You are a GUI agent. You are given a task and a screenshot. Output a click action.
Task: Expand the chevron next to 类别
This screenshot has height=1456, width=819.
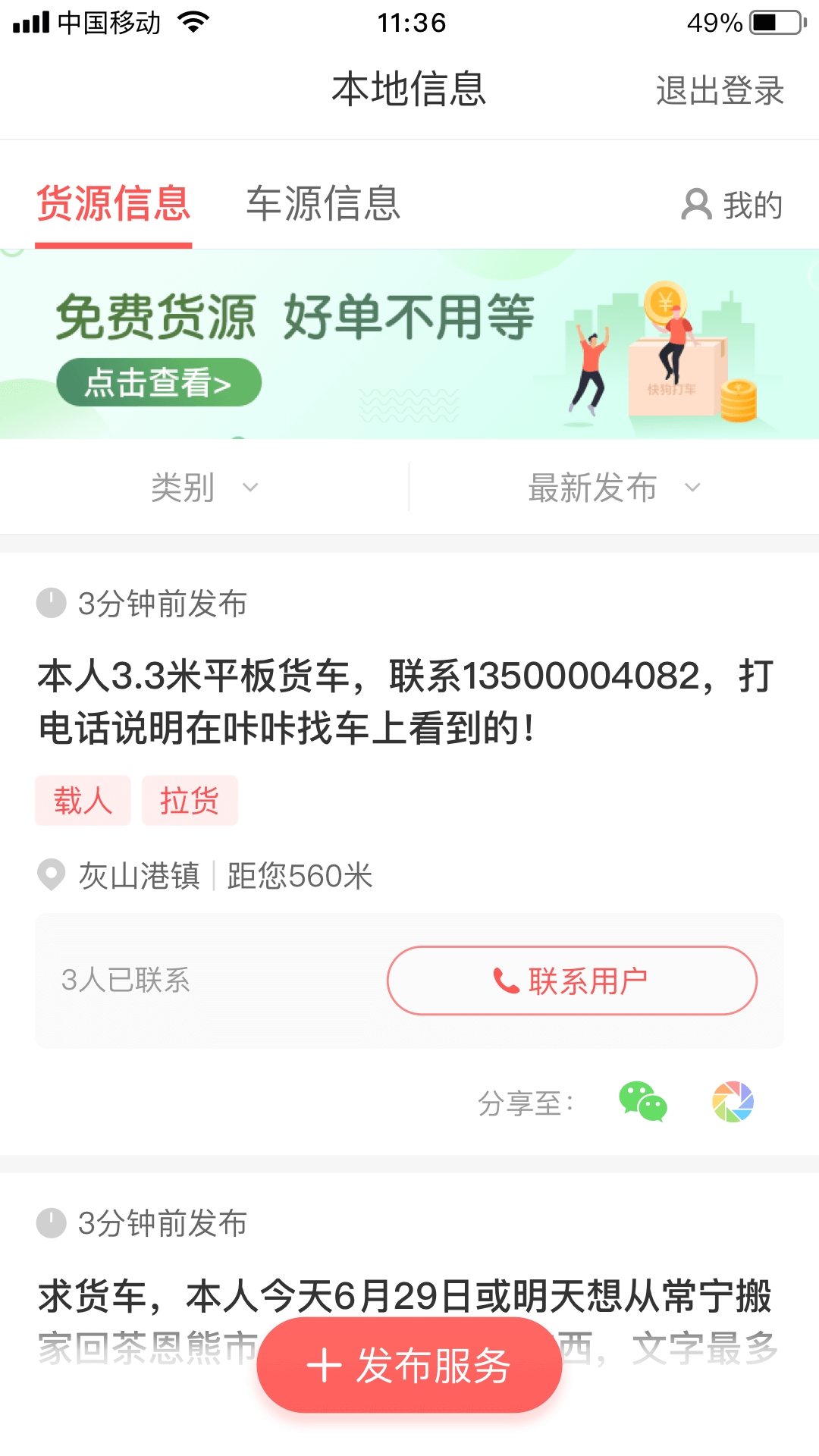pyautogui.click(x=250, y=488)
